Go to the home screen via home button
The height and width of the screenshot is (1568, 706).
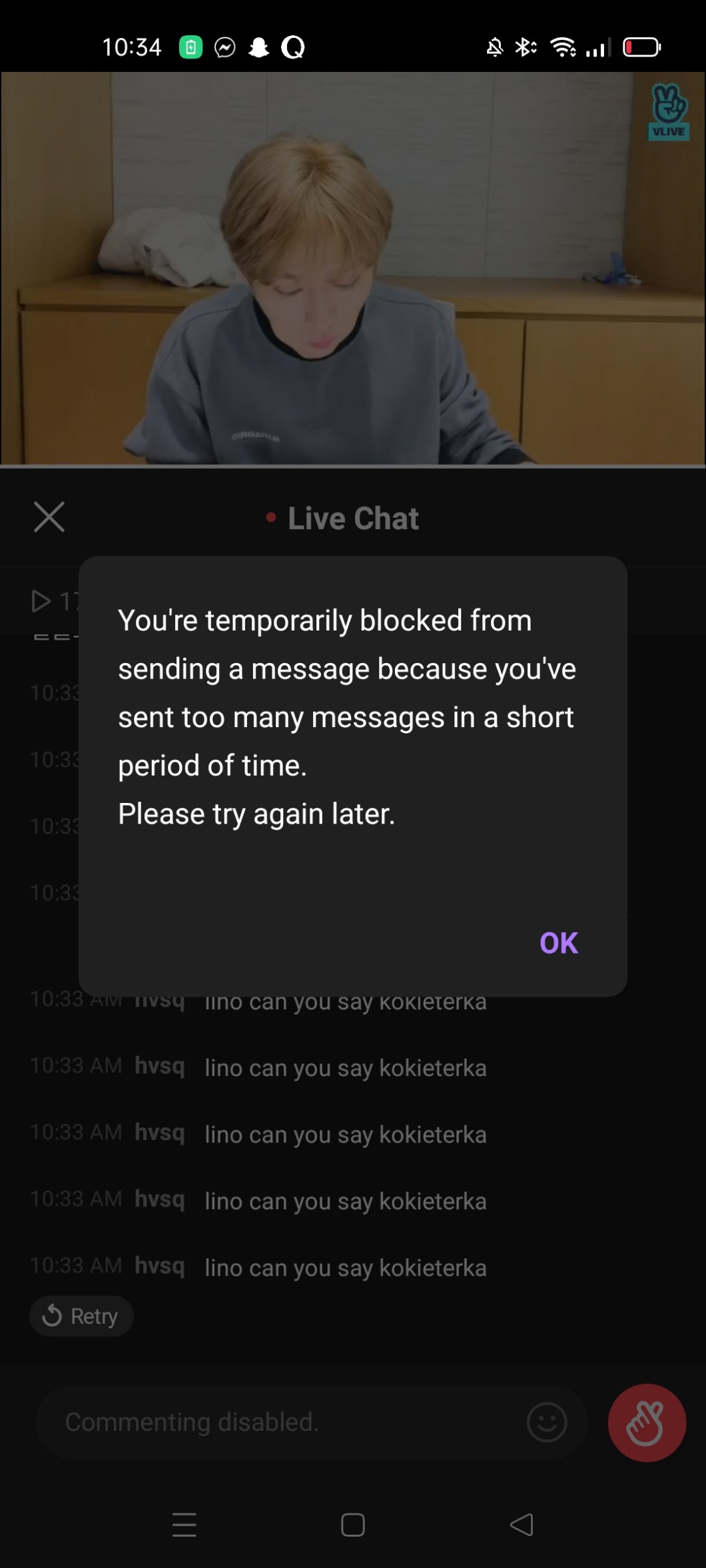coord(352,1525)
